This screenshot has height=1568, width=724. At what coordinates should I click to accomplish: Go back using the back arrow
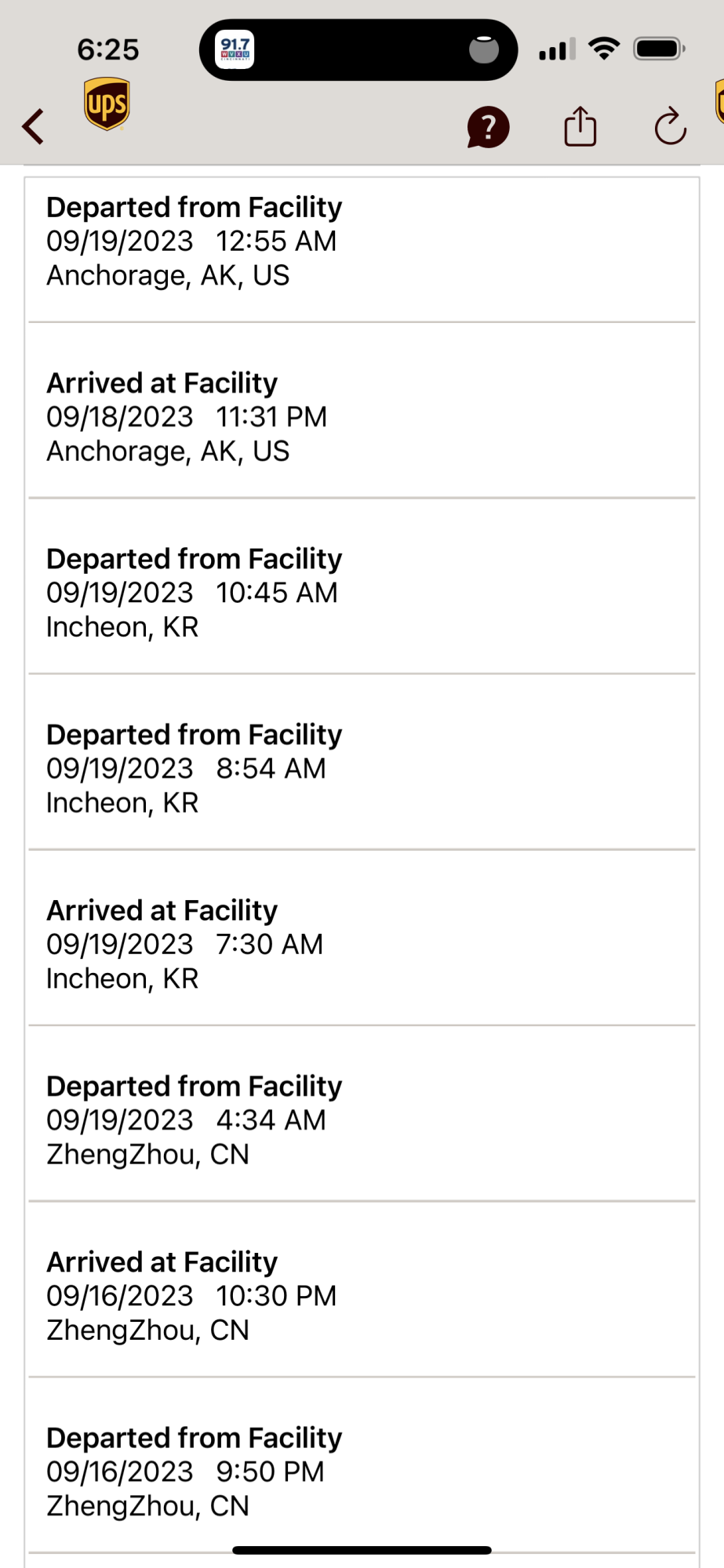point(33,126)
